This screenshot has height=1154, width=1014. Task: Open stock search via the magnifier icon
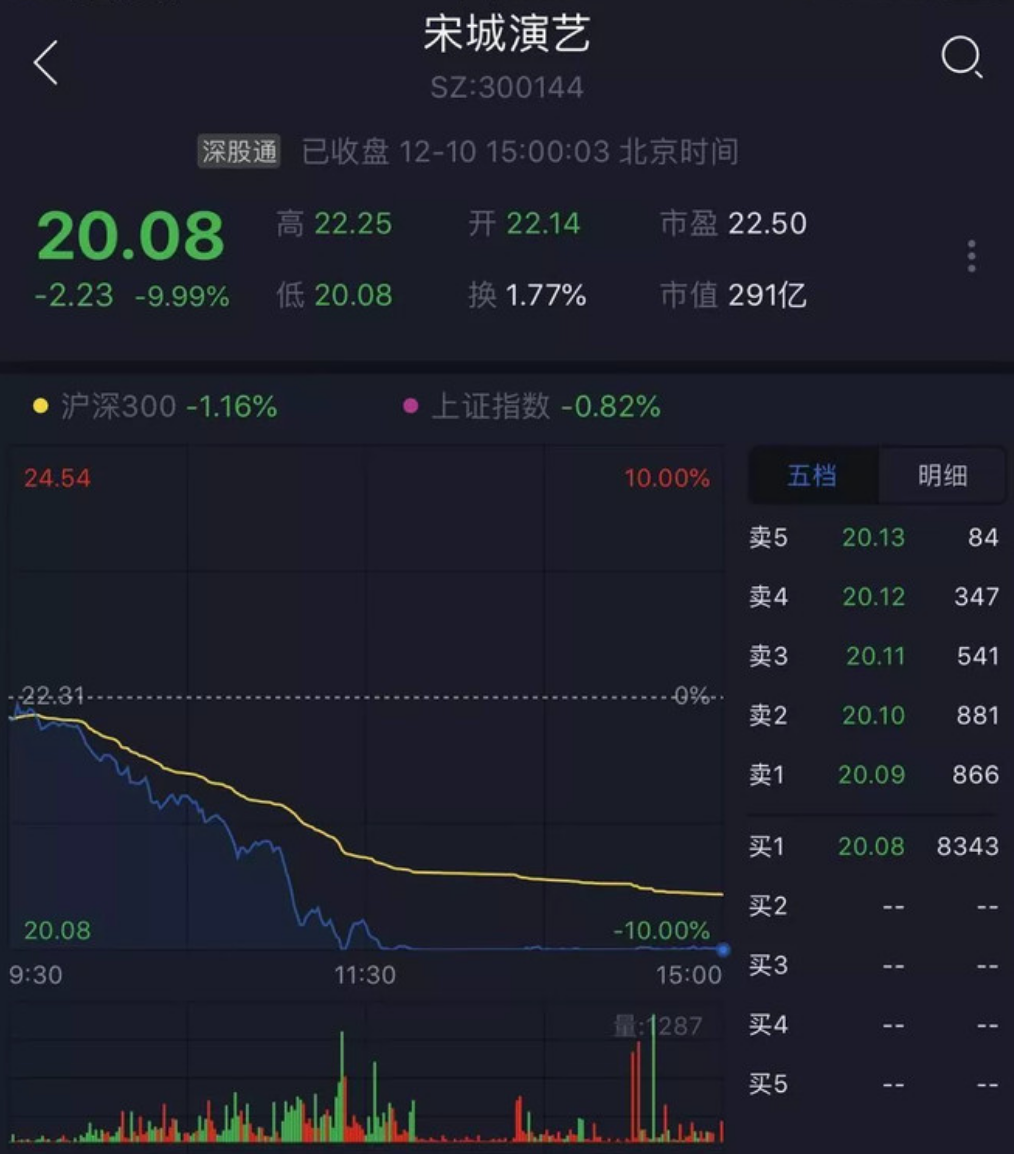[x=962, y=59]
